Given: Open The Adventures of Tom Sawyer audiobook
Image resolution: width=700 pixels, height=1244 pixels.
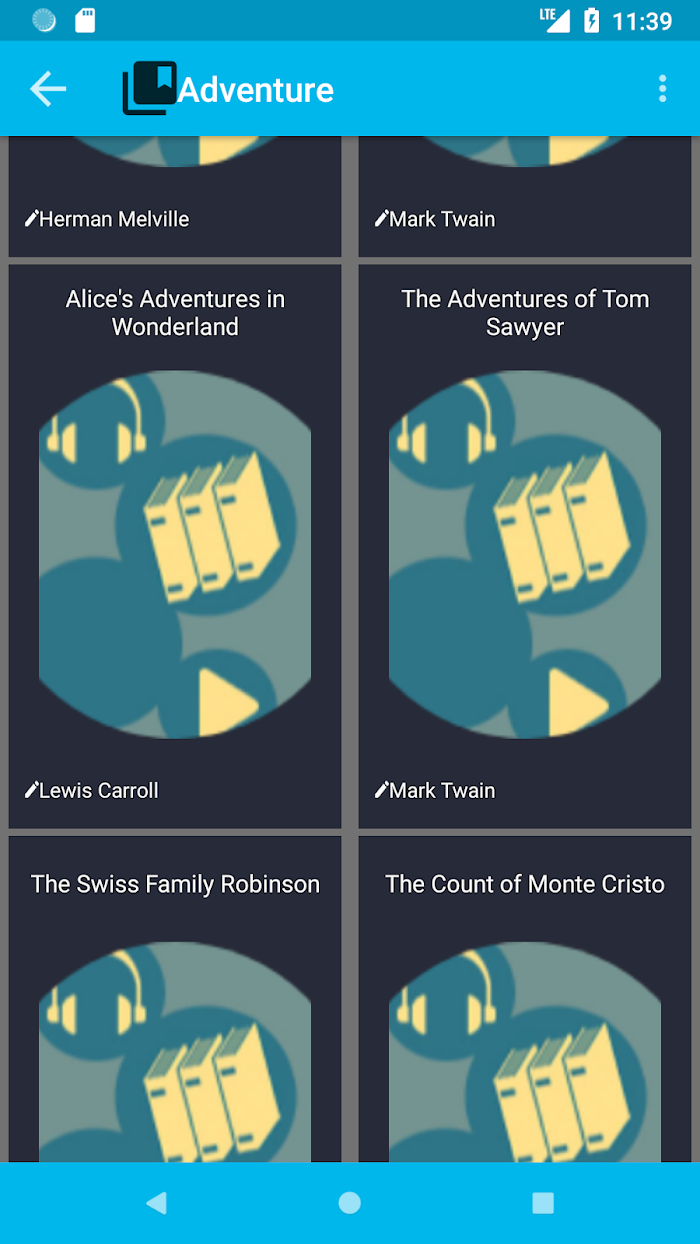Looking at the screenshot, I should pyautogui.click(x=525, y=546).
